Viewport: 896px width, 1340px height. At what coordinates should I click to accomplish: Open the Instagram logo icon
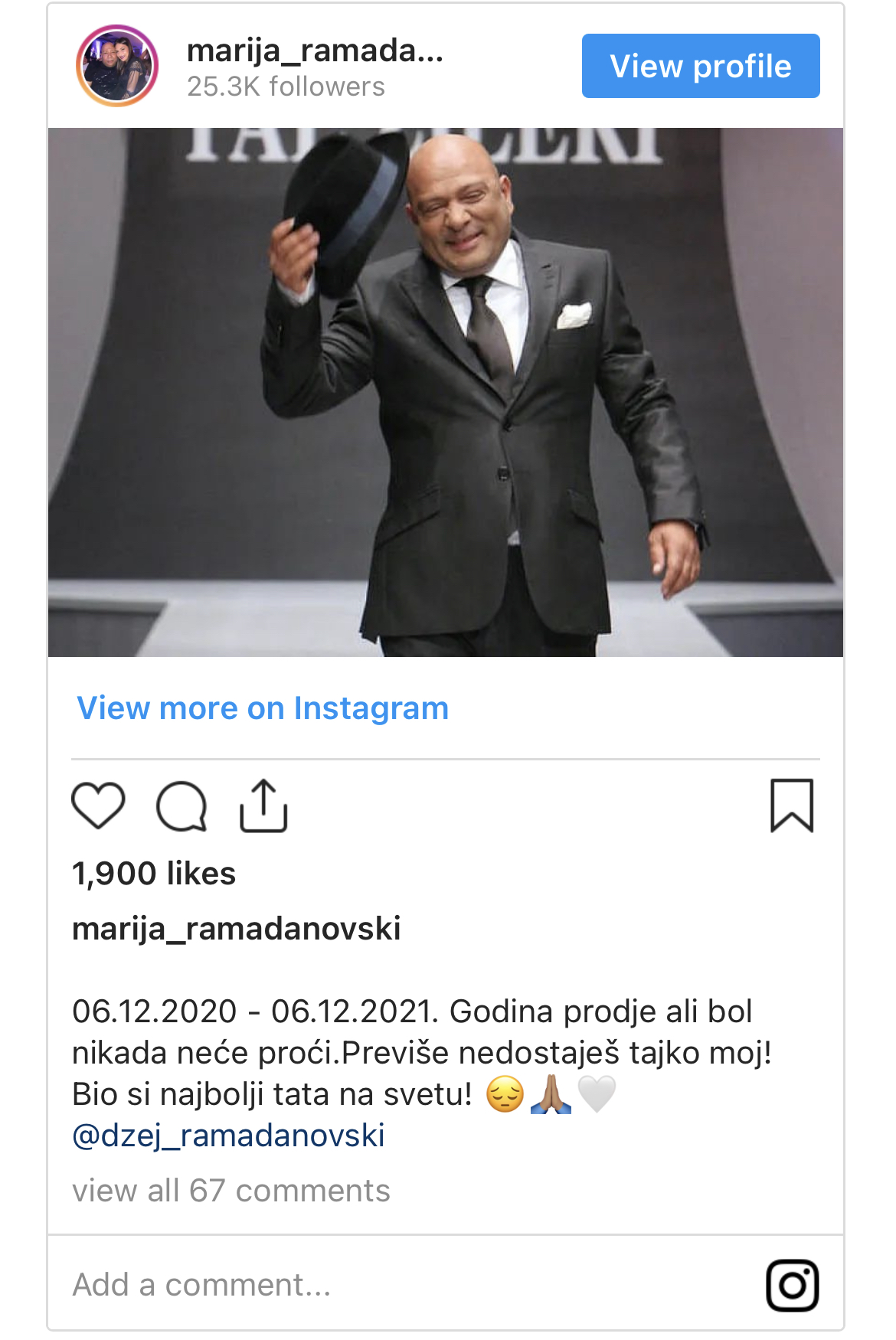point(792,1285)
